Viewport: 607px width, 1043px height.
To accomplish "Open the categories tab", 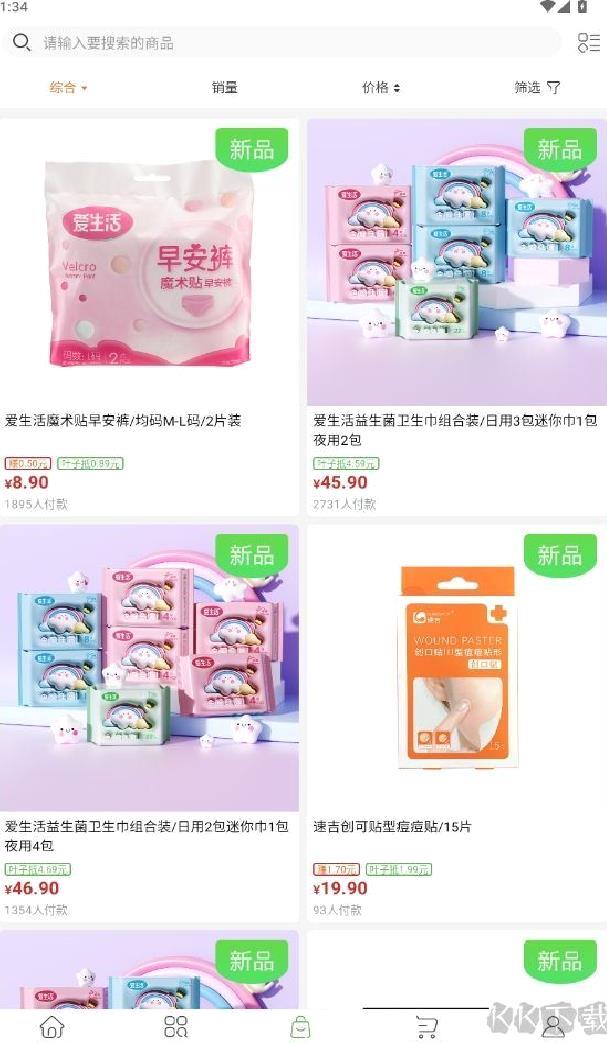I will [x=176, y=1026].
